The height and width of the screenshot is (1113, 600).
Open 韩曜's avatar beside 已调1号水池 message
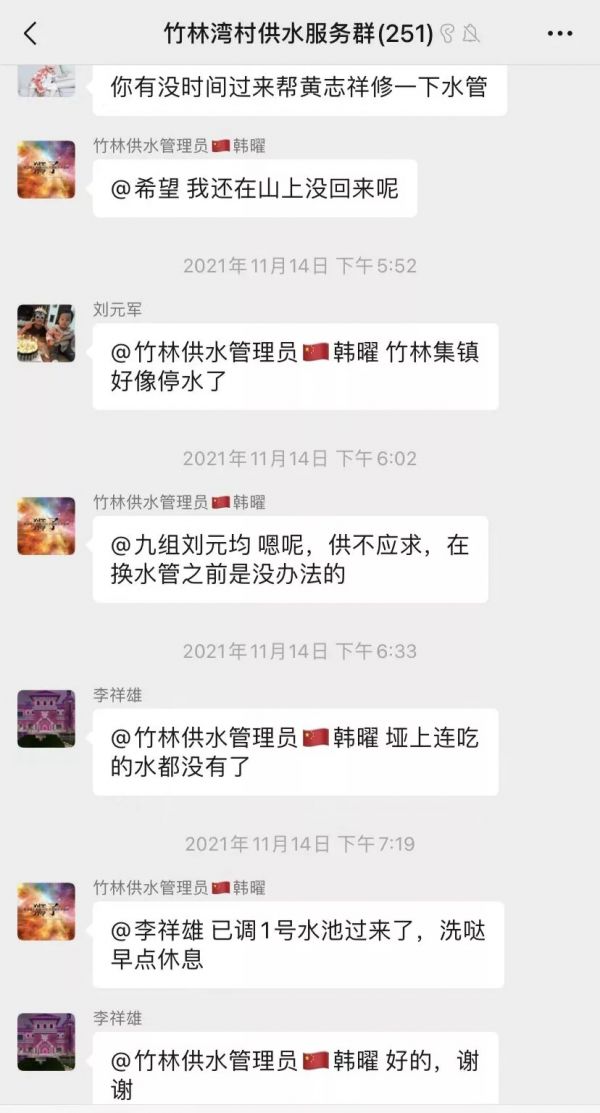[46, 911]
